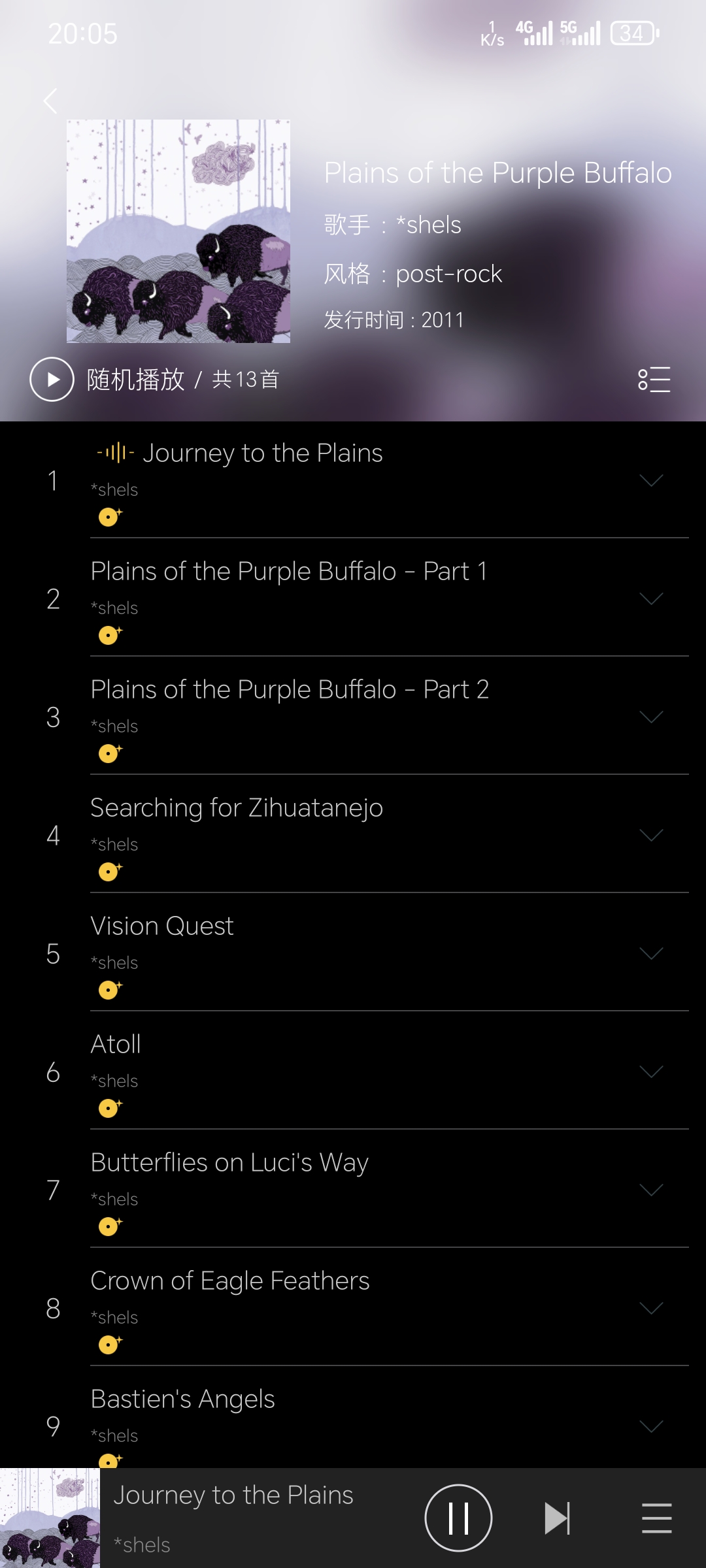Play the track Searching for Zihuatanejo
The width and height of the screenshot is (706, 1568).
[237, 808]
